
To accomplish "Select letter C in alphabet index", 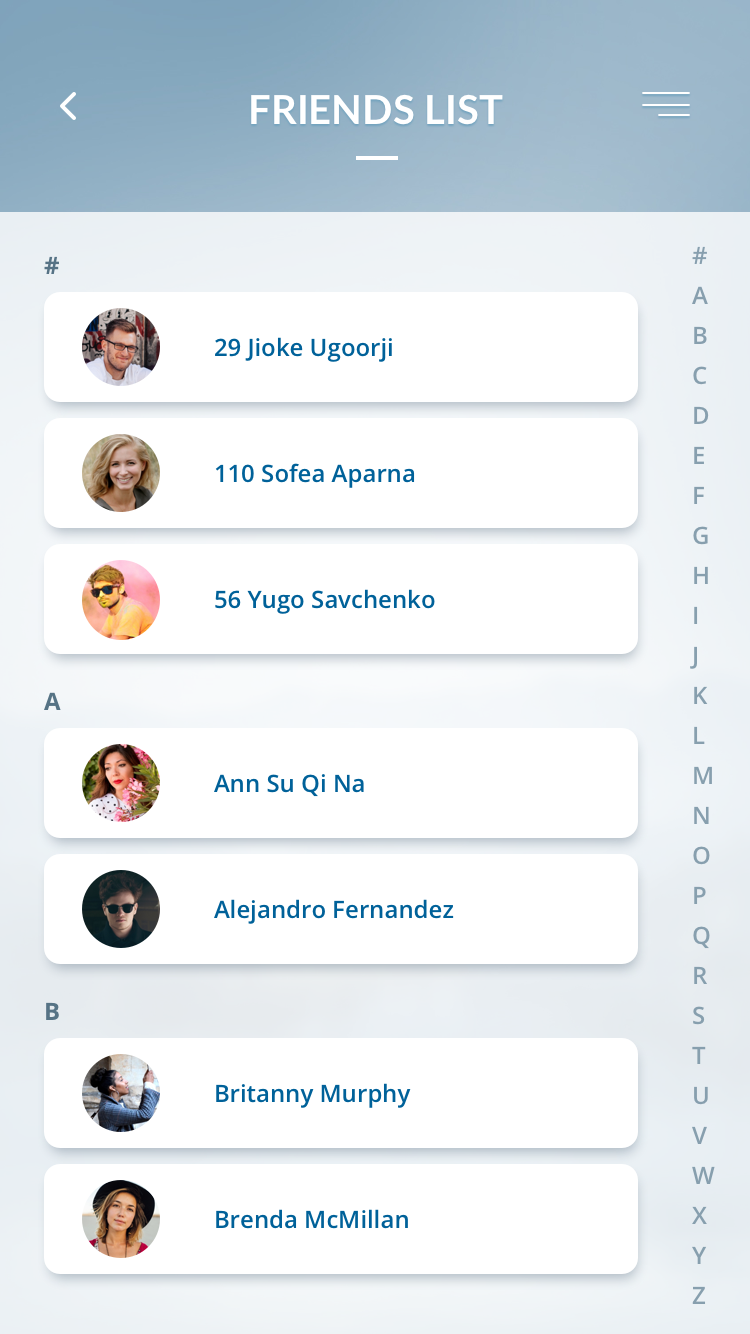I will [699, 375].
